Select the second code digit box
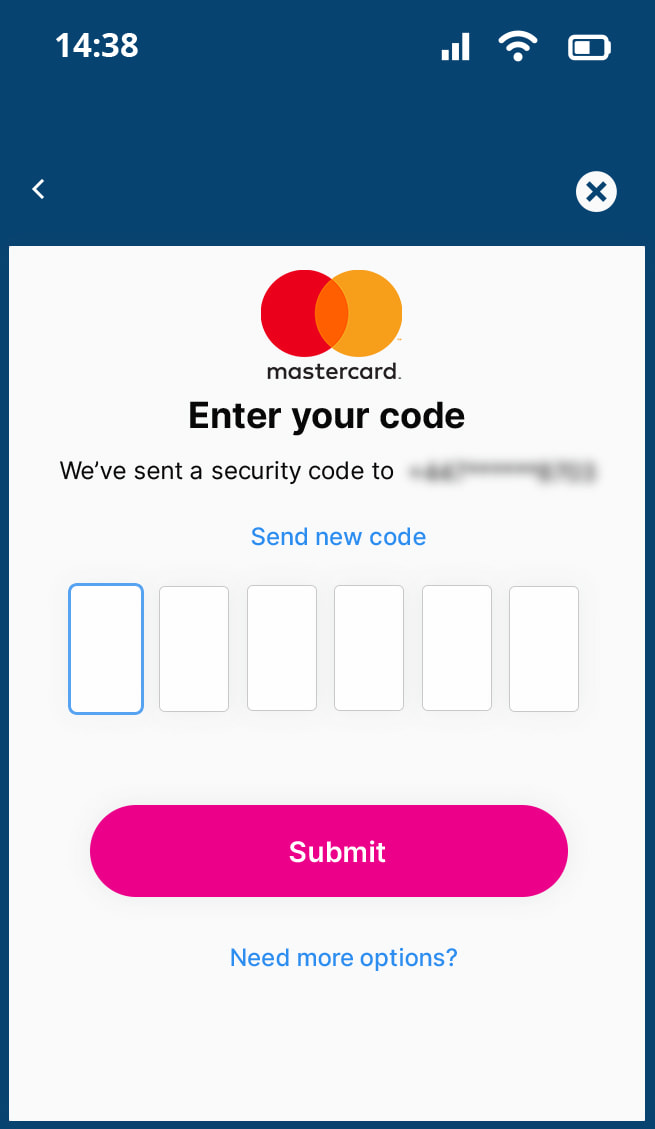Screen dimensions: 655x1129 pyautogui.click(x=194, y=649)
